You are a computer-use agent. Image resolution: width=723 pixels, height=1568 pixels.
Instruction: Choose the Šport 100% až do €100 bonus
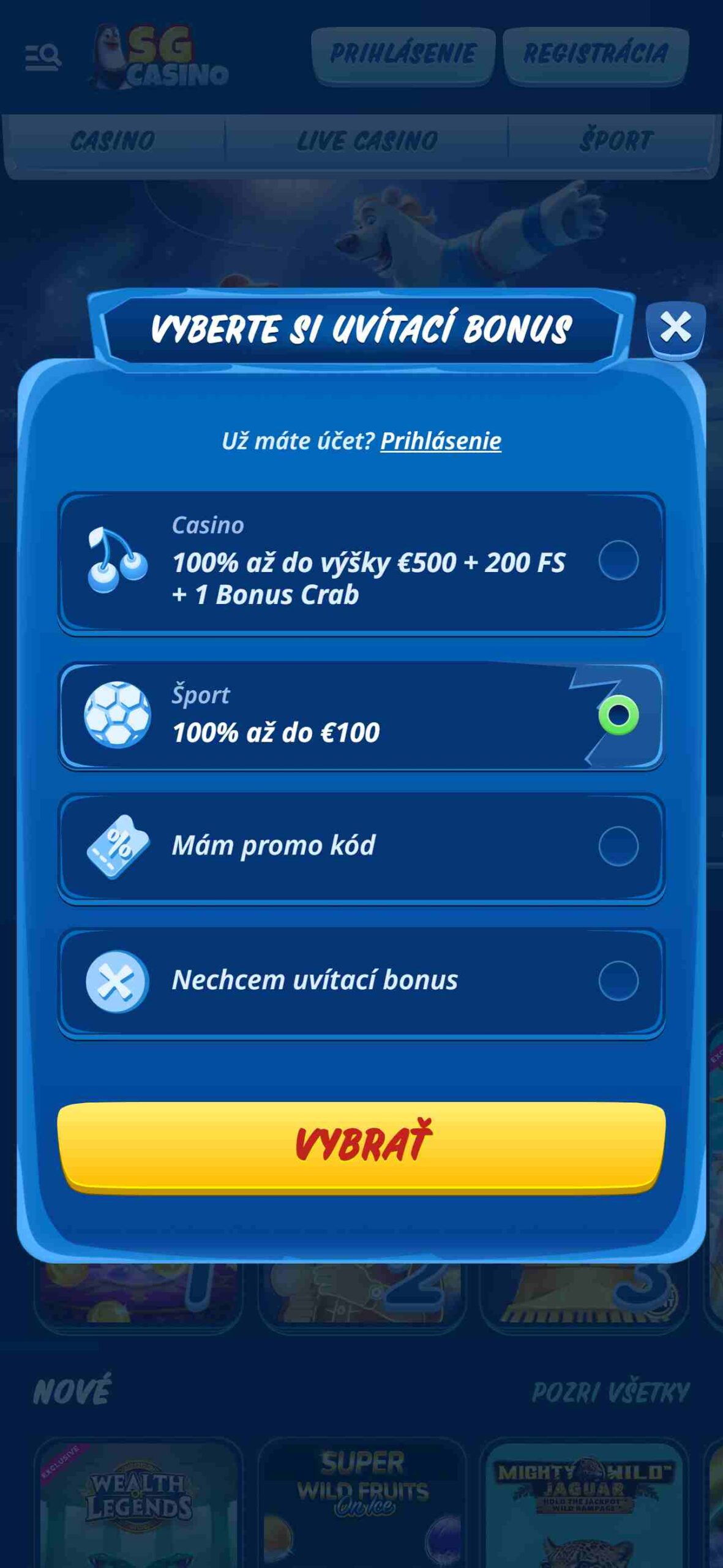tap(618, 715)
